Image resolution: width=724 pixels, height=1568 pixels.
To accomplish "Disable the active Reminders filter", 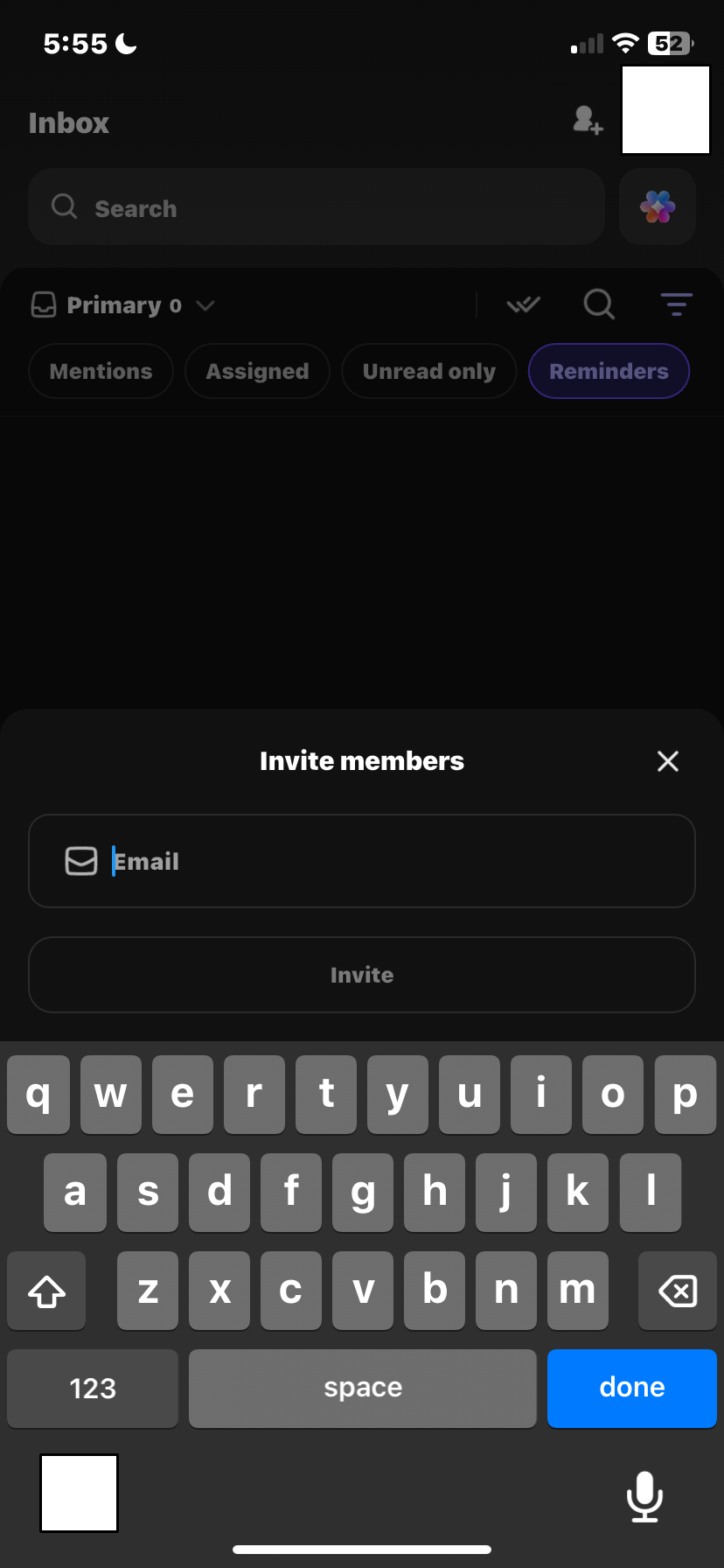I will point(609,371).
